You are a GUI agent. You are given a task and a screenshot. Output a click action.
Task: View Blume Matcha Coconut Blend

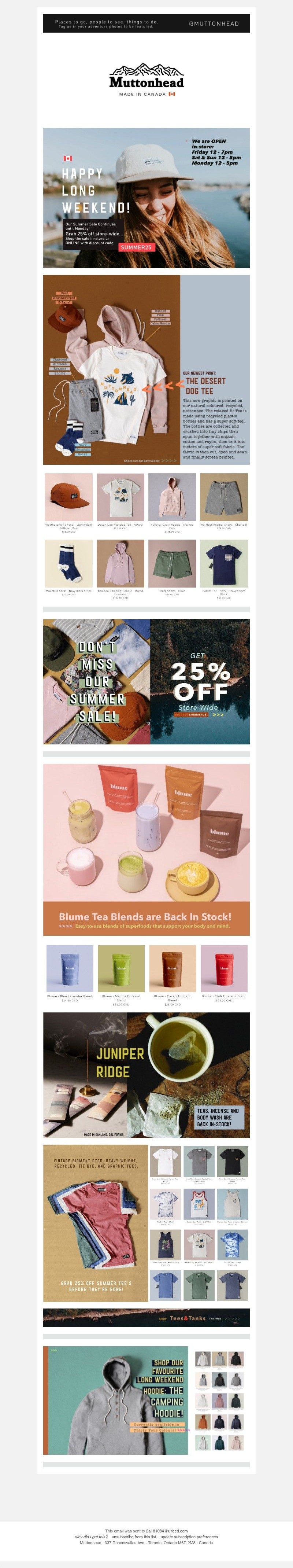pos(121,968)
